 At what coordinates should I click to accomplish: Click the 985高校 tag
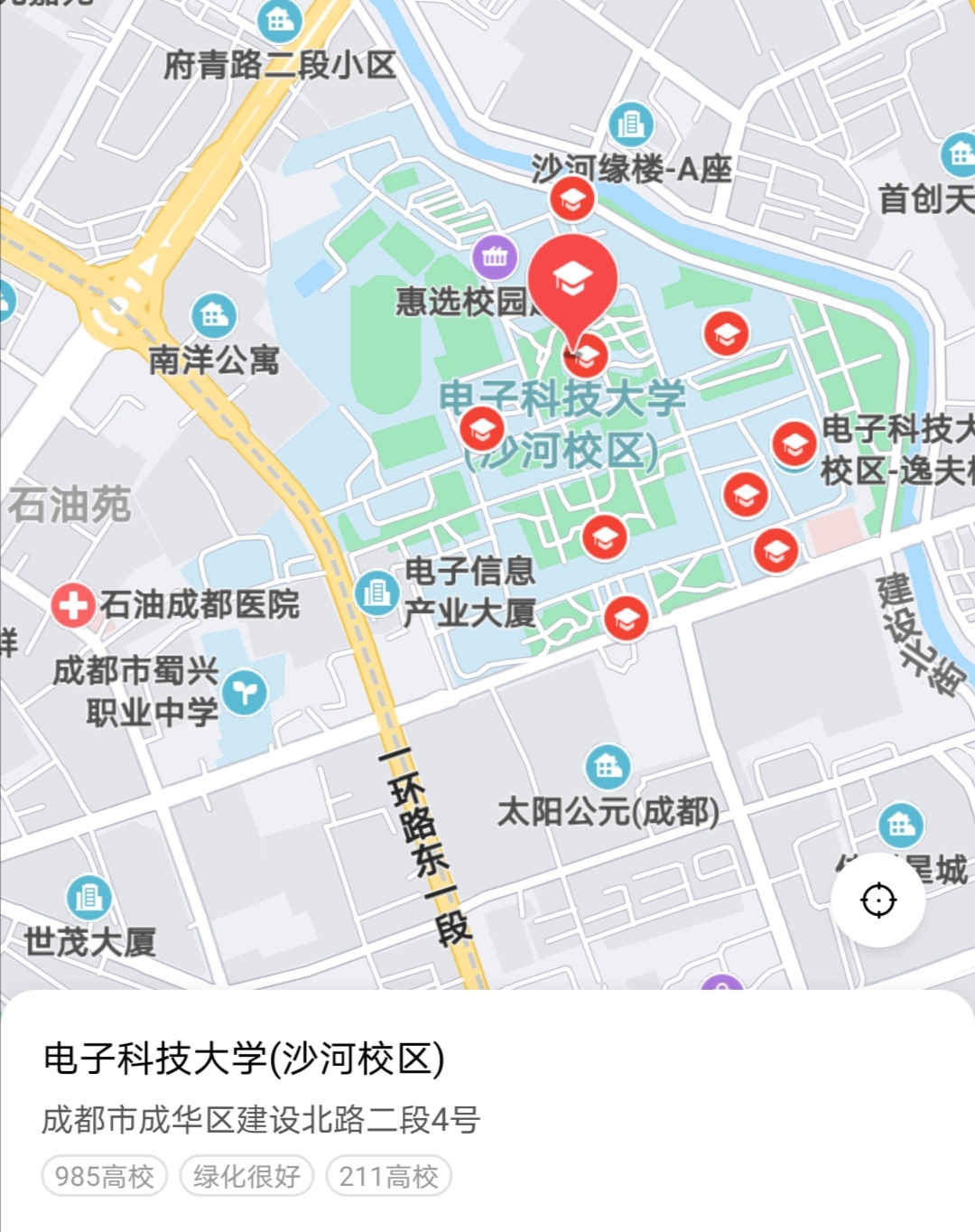(103, 1175)
